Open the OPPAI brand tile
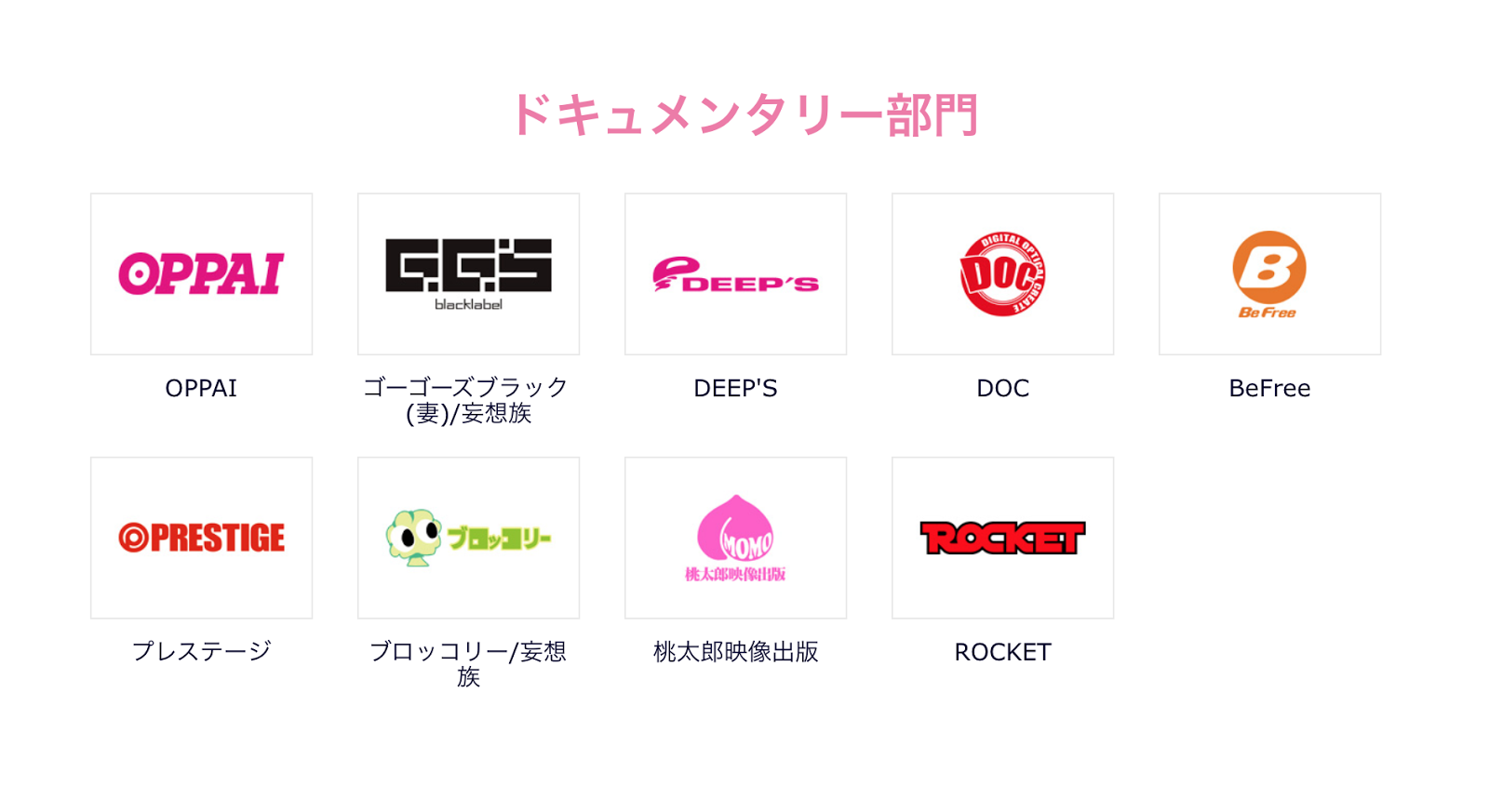The width and height of the screenshot is (1489, 812). tap(201, 274)
